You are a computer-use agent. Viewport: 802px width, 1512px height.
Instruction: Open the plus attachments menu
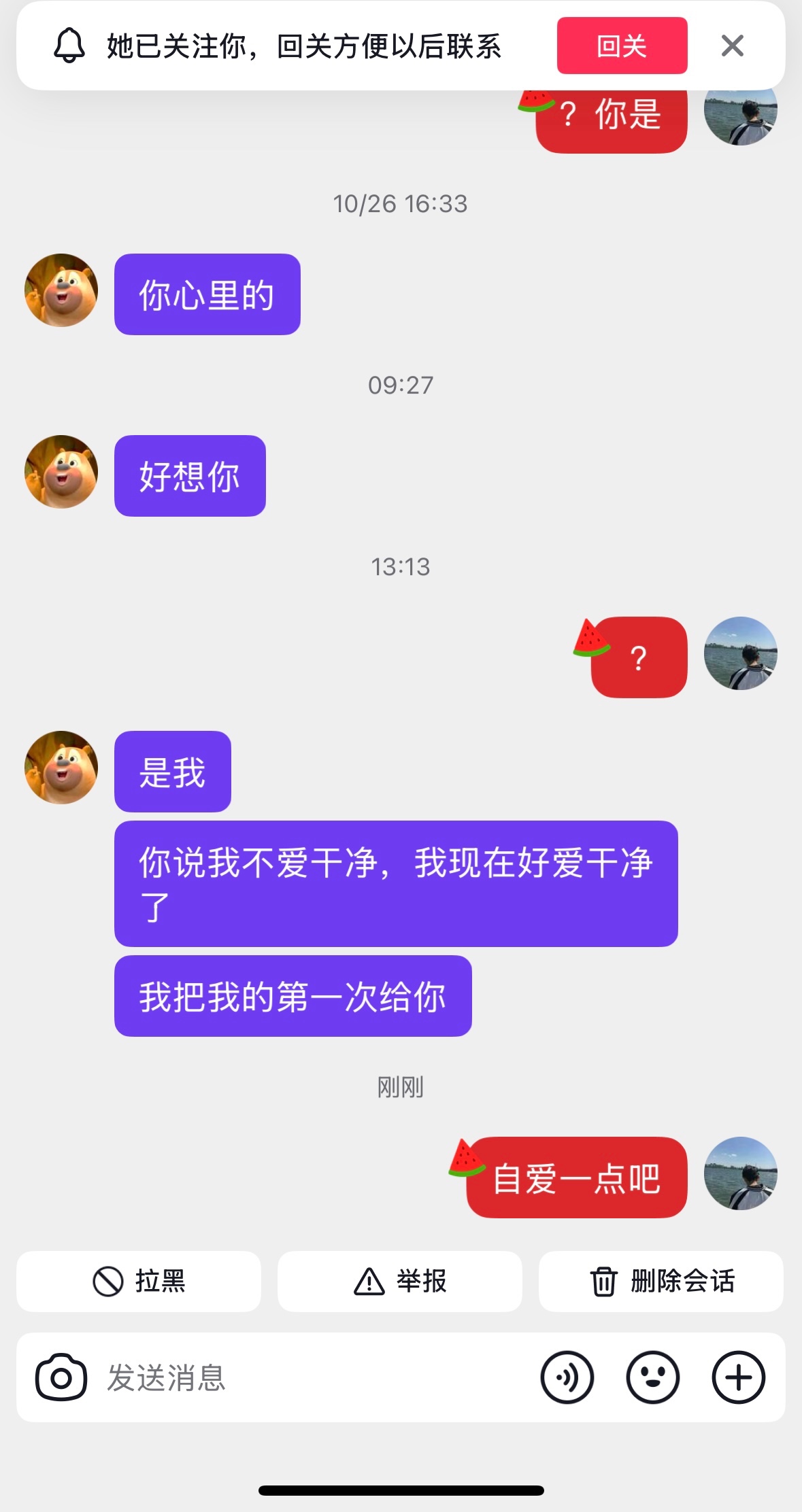click(x=739, y=1377)
